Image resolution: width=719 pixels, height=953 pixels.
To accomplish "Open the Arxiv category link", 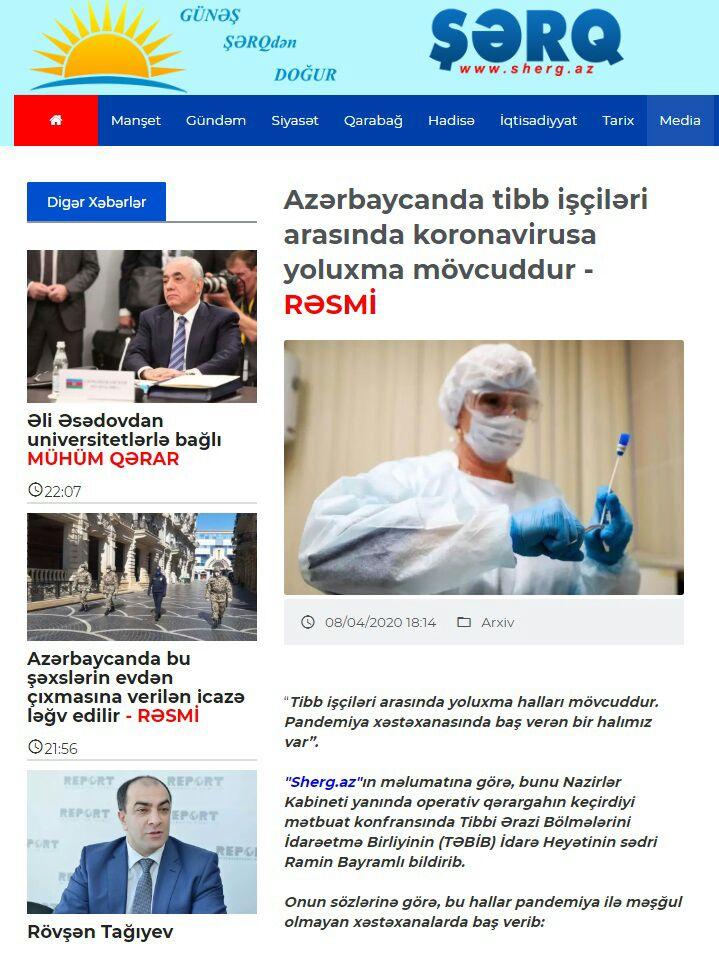I will coord(497,622).
